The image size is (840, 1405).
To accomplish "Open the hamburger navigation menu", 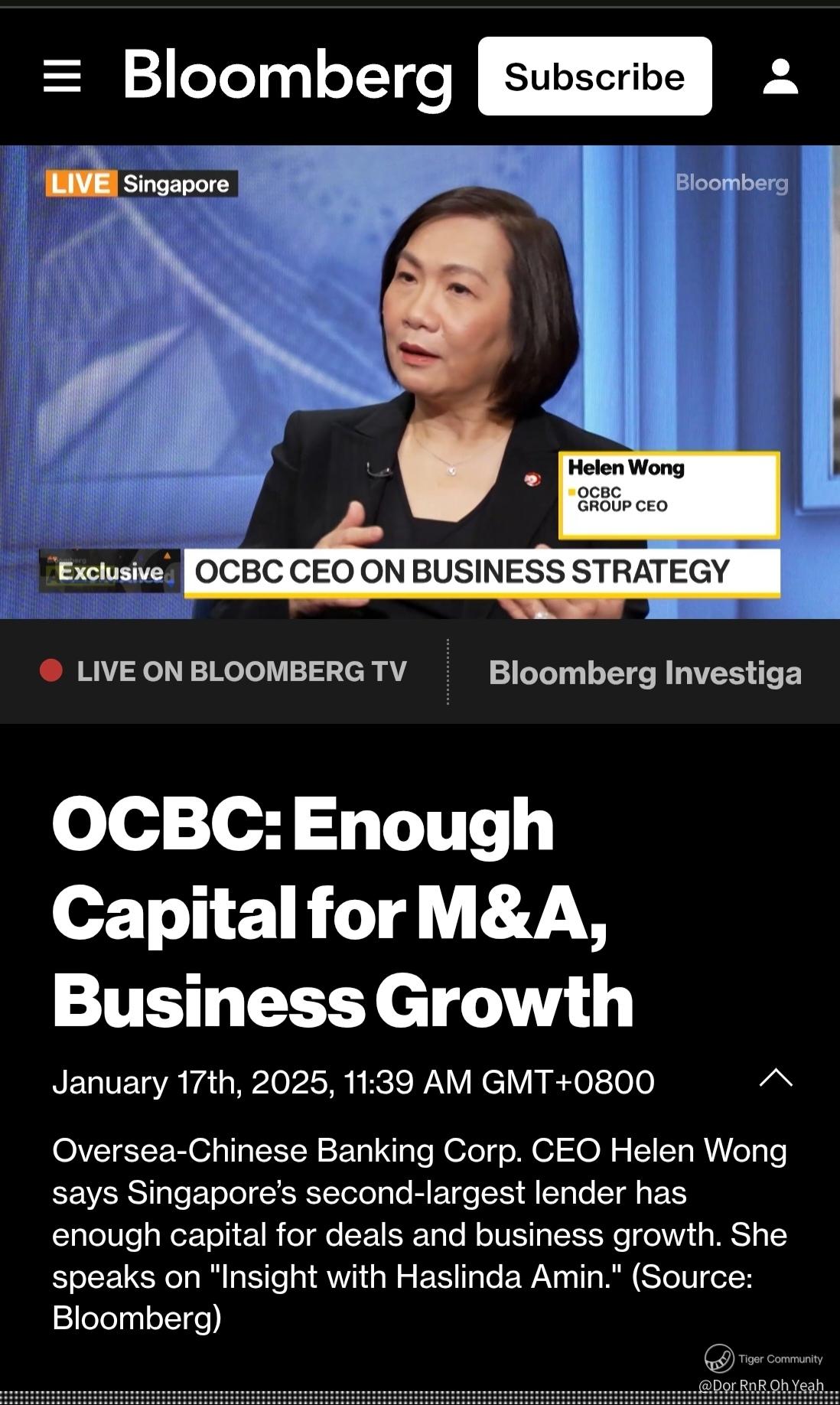I will pyautogui.click(x=62, y=77).
